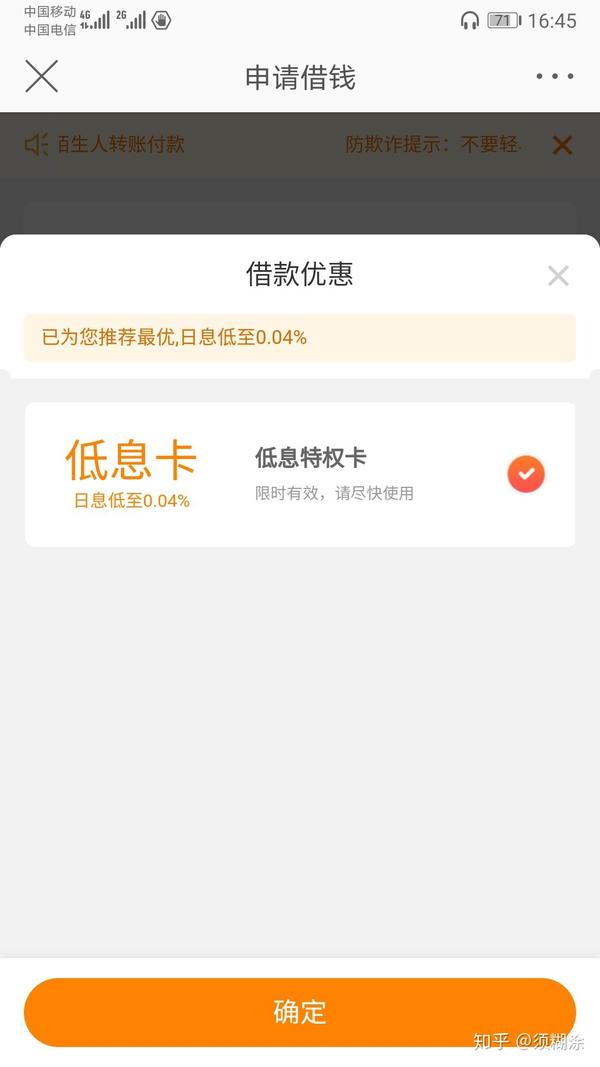Open the three-dot overflow menu
This screenshot has height=1067, width=600.
tap(554, 76)
